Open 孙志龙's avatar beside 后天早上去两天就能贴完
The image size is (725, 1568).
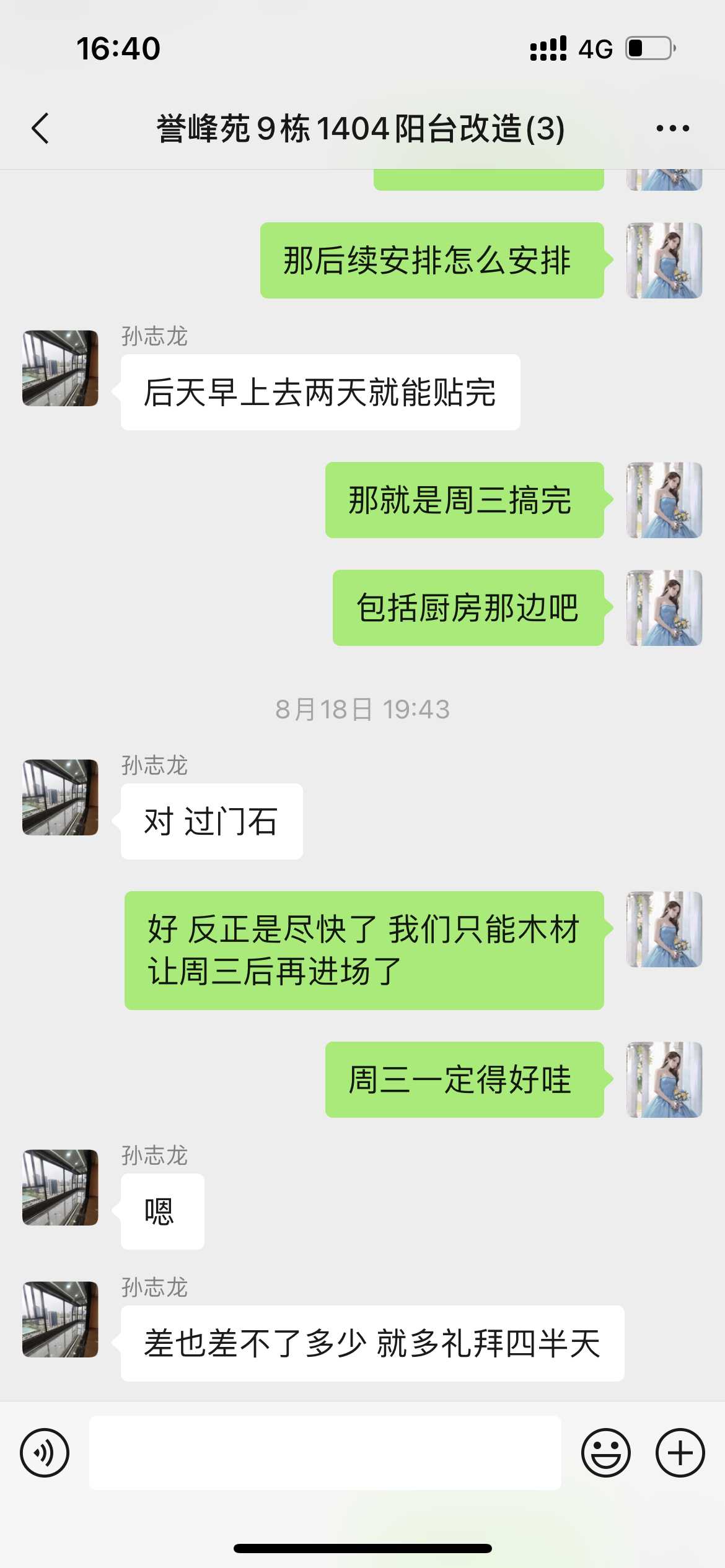click(60, 368)
